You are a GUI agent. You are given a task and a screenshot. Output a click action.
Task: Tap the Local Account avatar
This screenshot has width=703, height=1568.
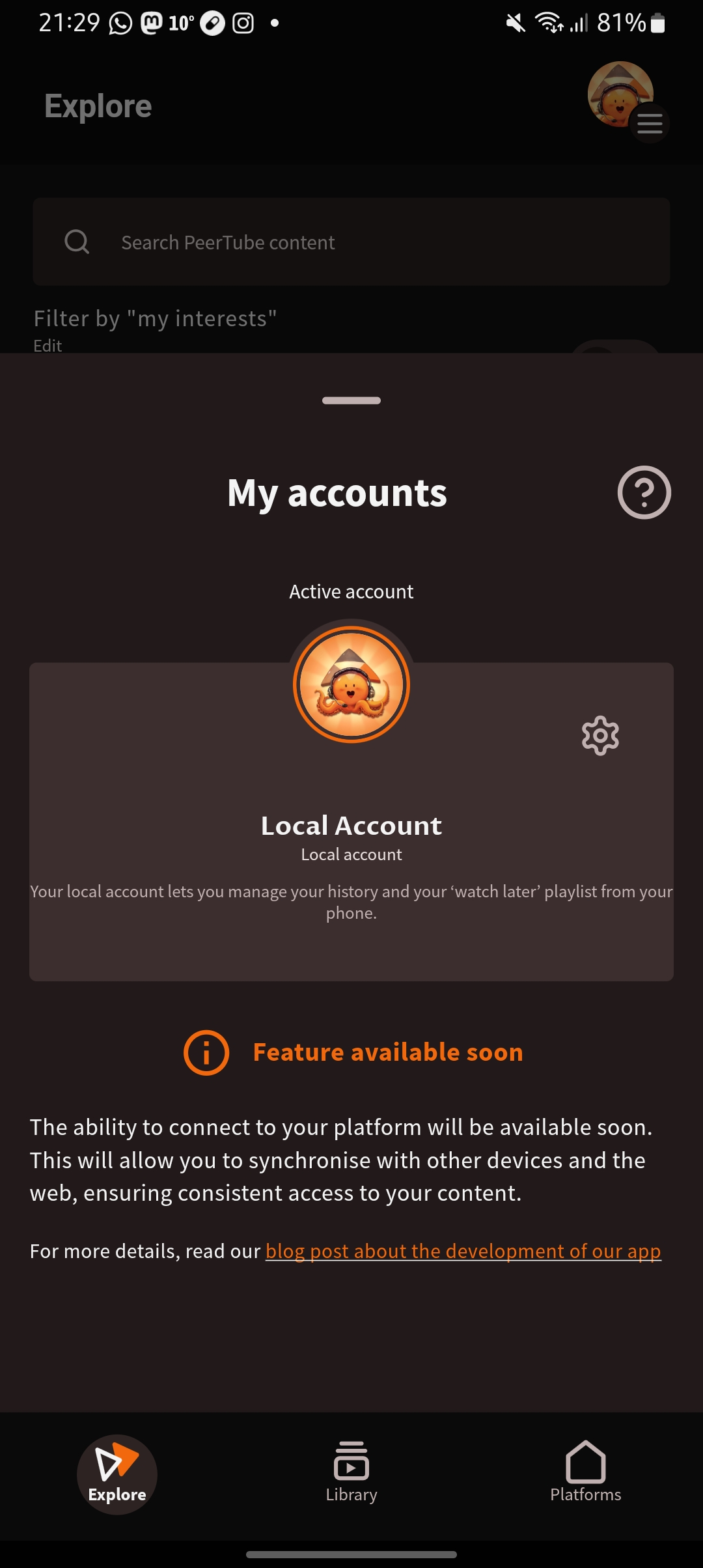point(351,684)
